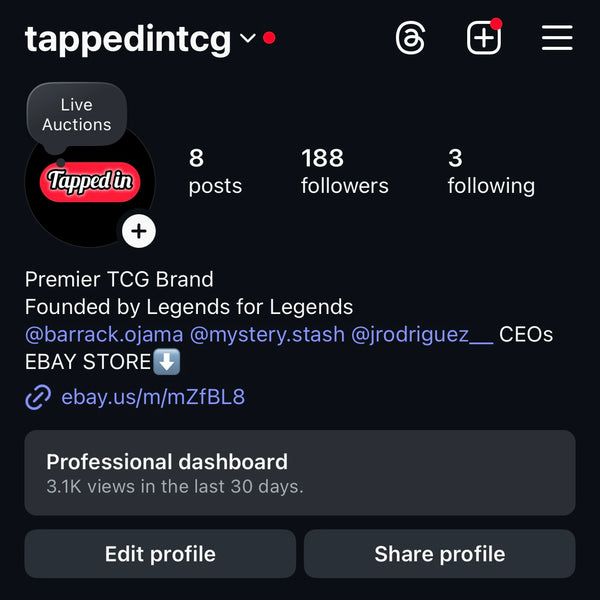Visit the @barrack.ojama mention
Screen dimensions: 600x600
point(104,335)
